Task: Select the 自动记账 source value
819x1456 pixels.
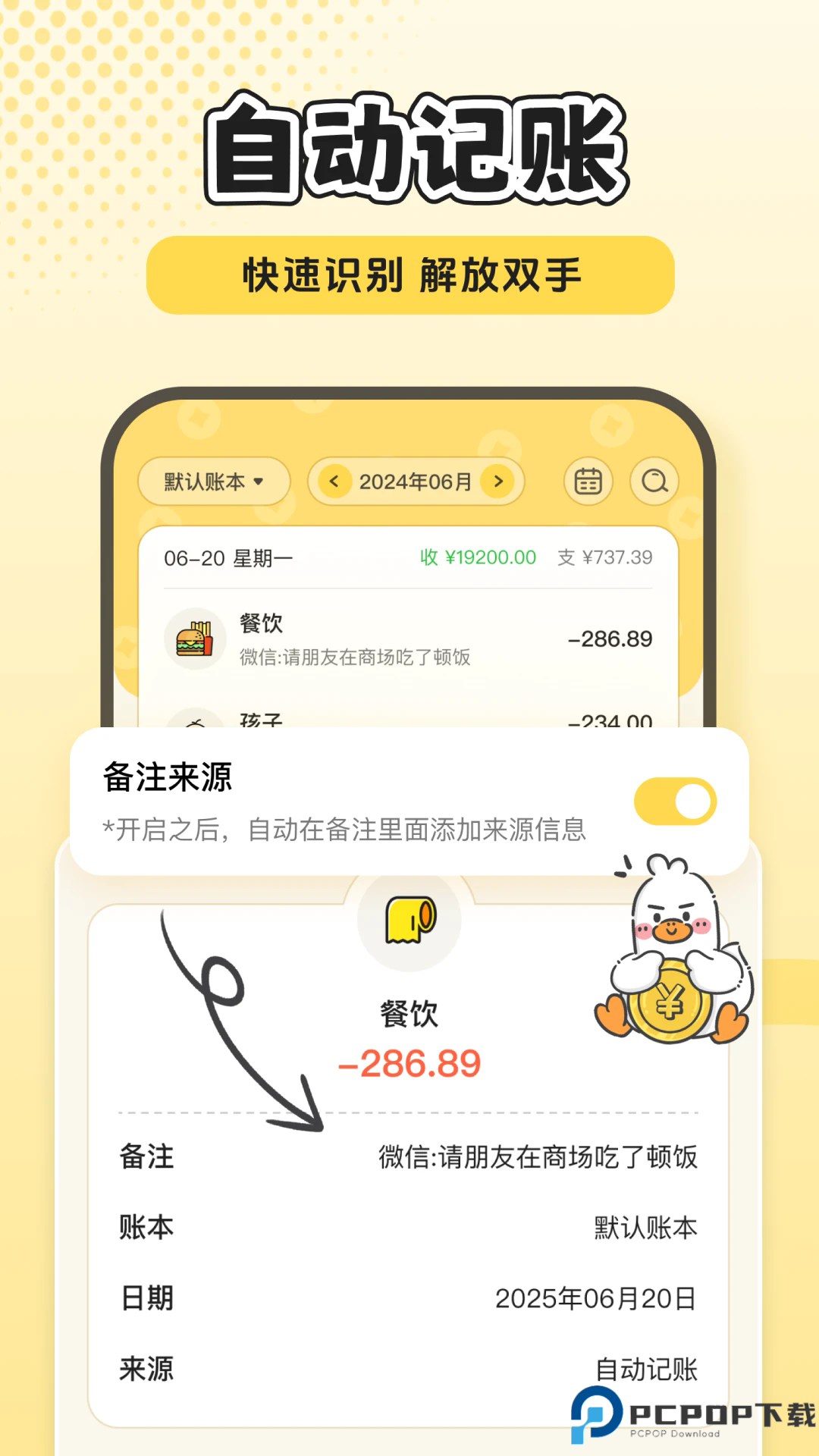Action: tap(649, 1370)
